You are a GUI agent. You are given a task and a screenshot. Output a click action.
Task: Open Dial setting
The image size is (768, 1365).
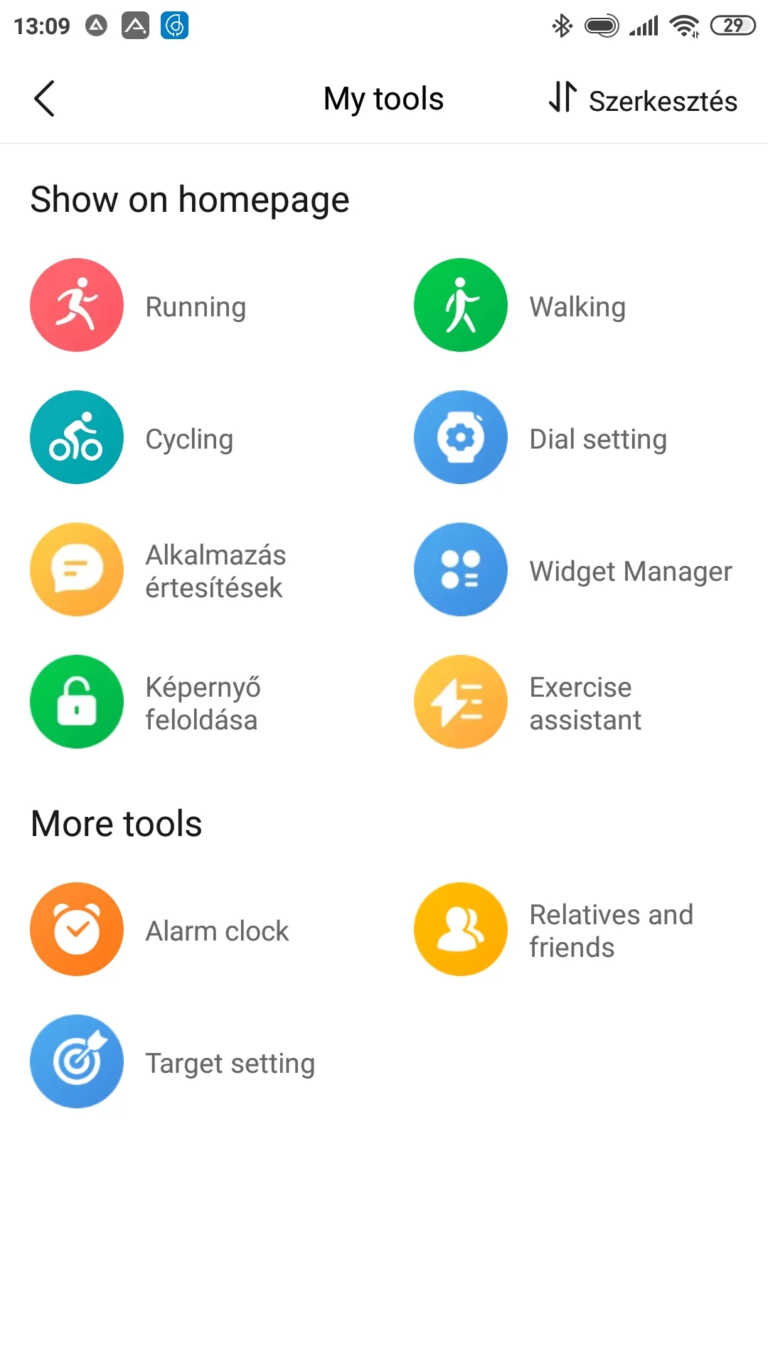[461, 437]
